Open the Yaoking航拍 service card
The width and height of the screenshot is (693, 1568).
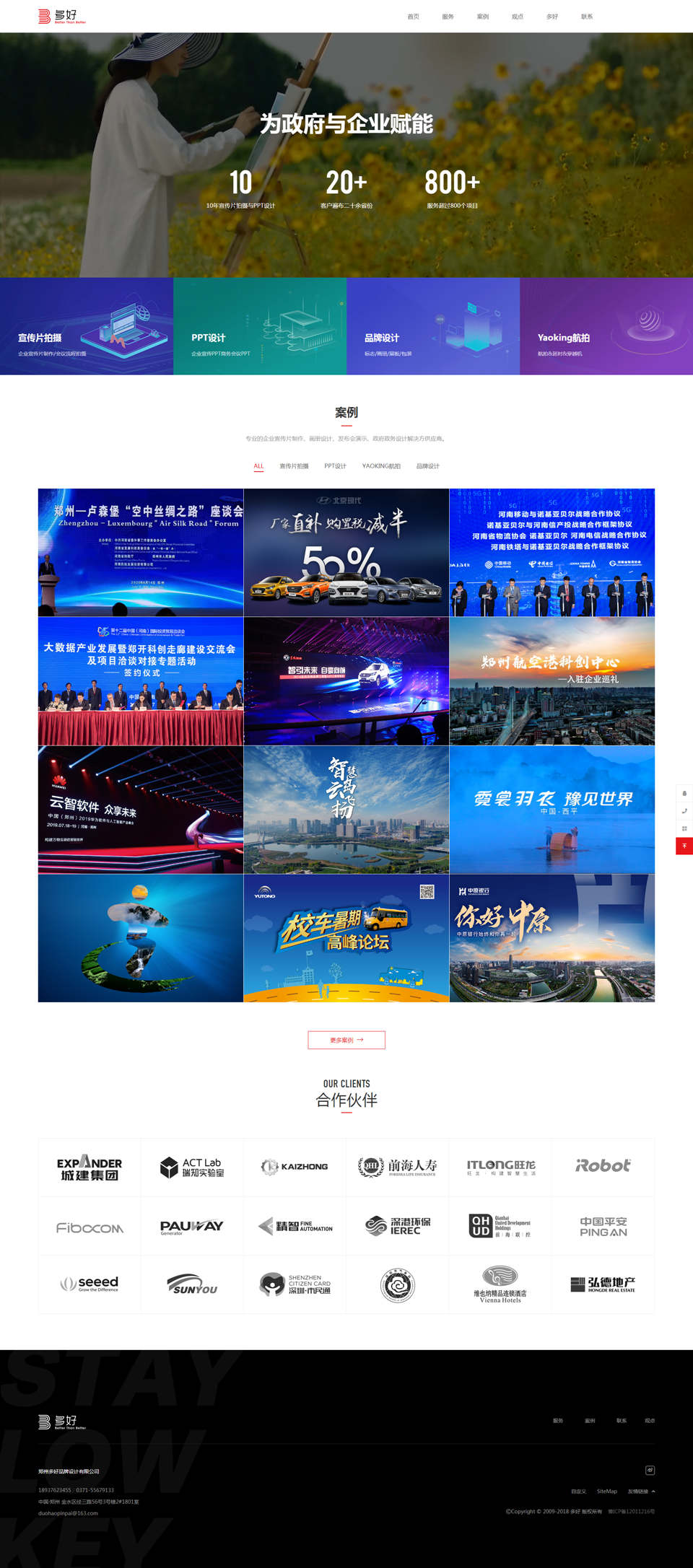[606, 326]
